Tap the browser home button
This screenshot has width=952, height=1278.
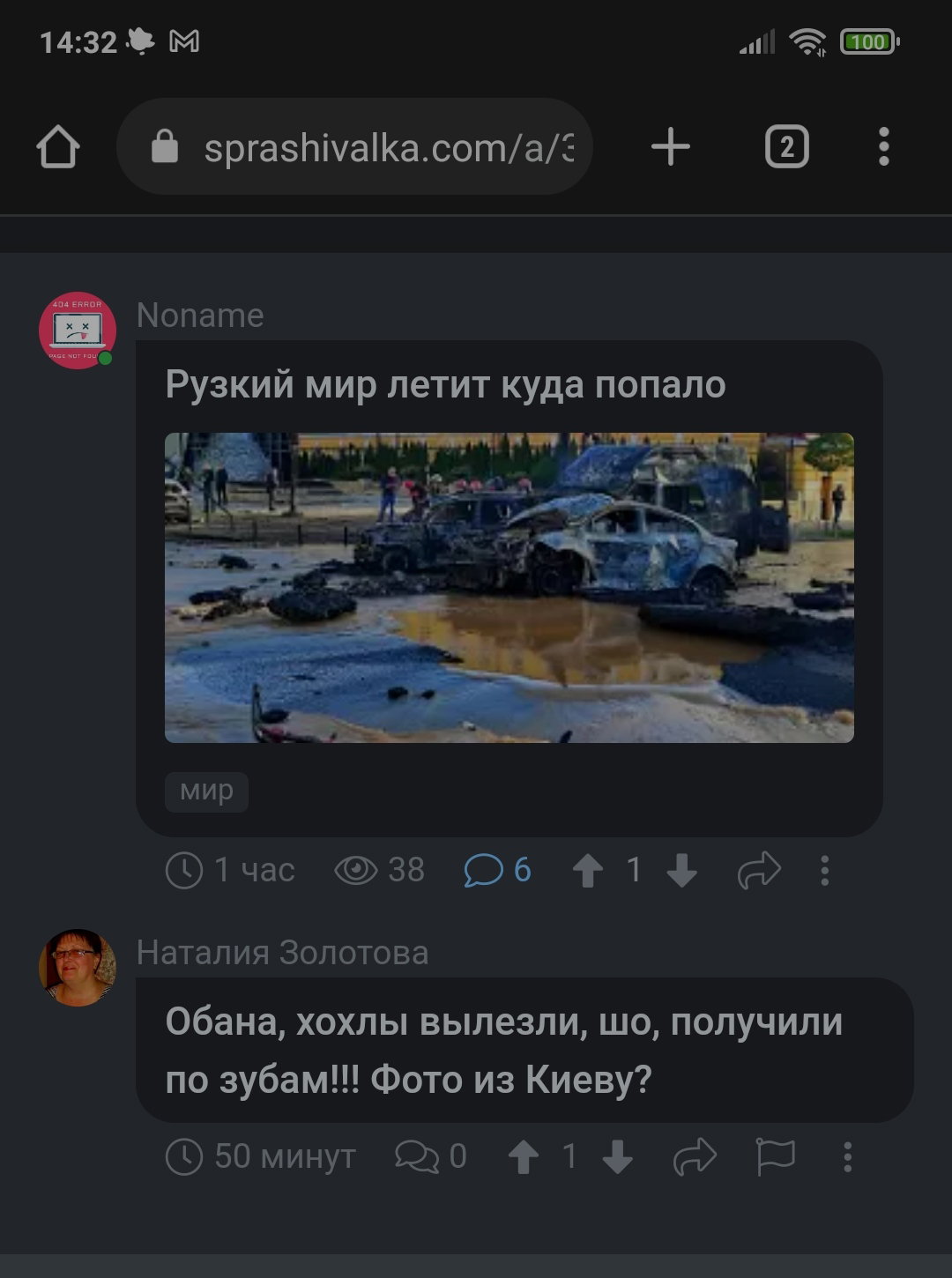point(58,146)
